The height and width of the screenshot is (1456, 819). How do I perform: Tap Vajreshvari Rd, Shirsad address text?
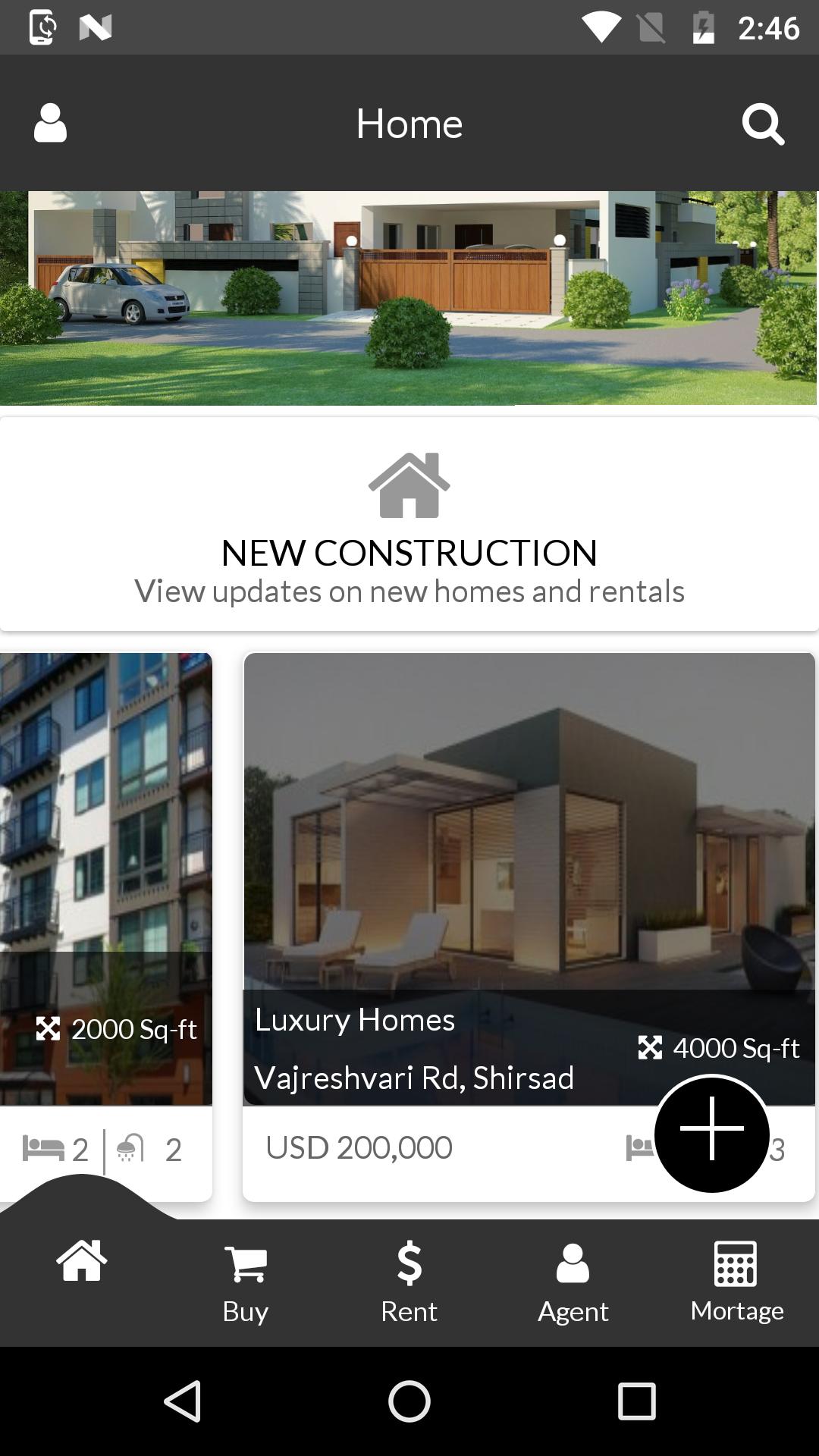(416, 1077)
